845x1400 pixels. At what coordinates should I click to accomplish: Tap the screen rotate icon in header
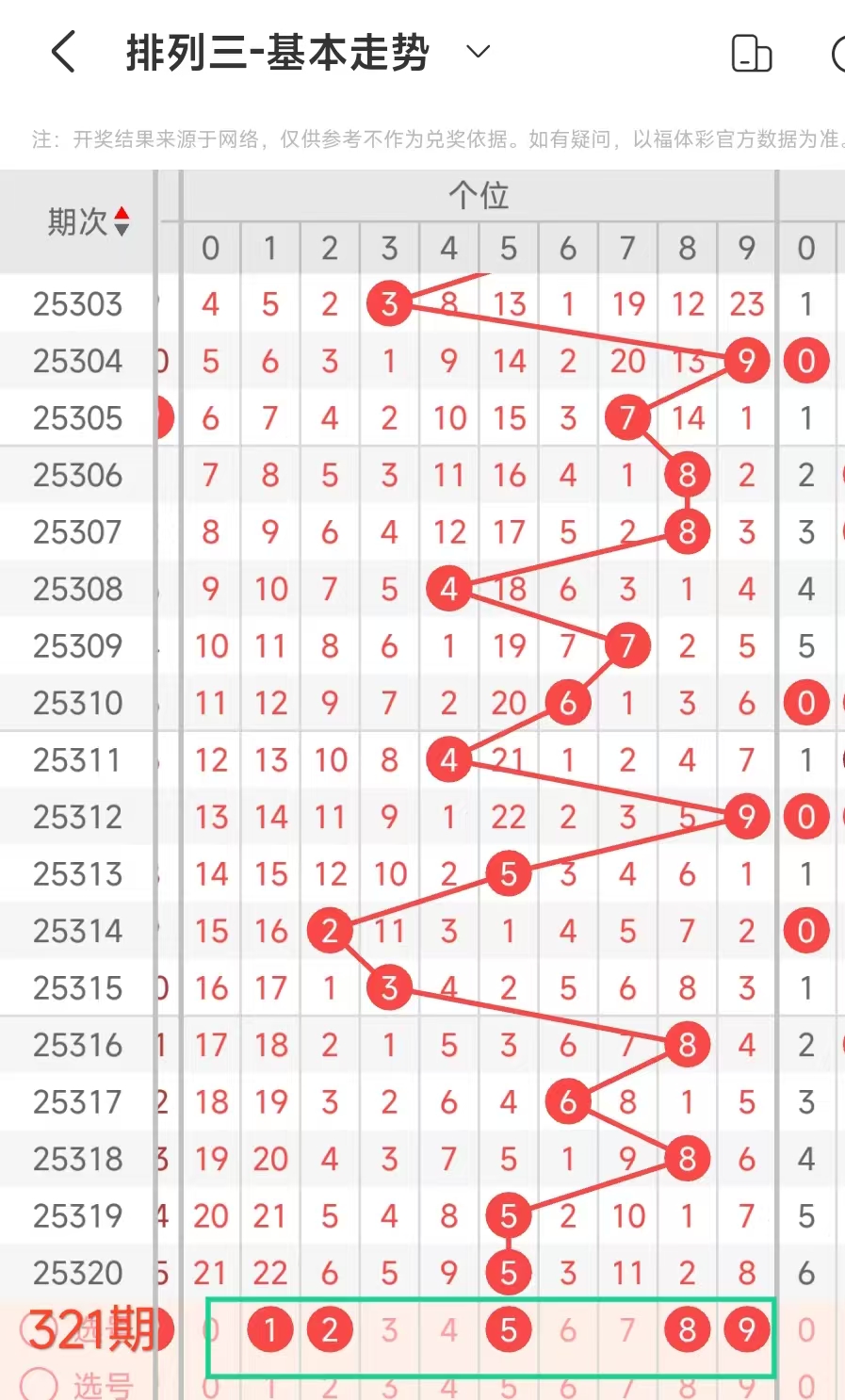(751, 54)
